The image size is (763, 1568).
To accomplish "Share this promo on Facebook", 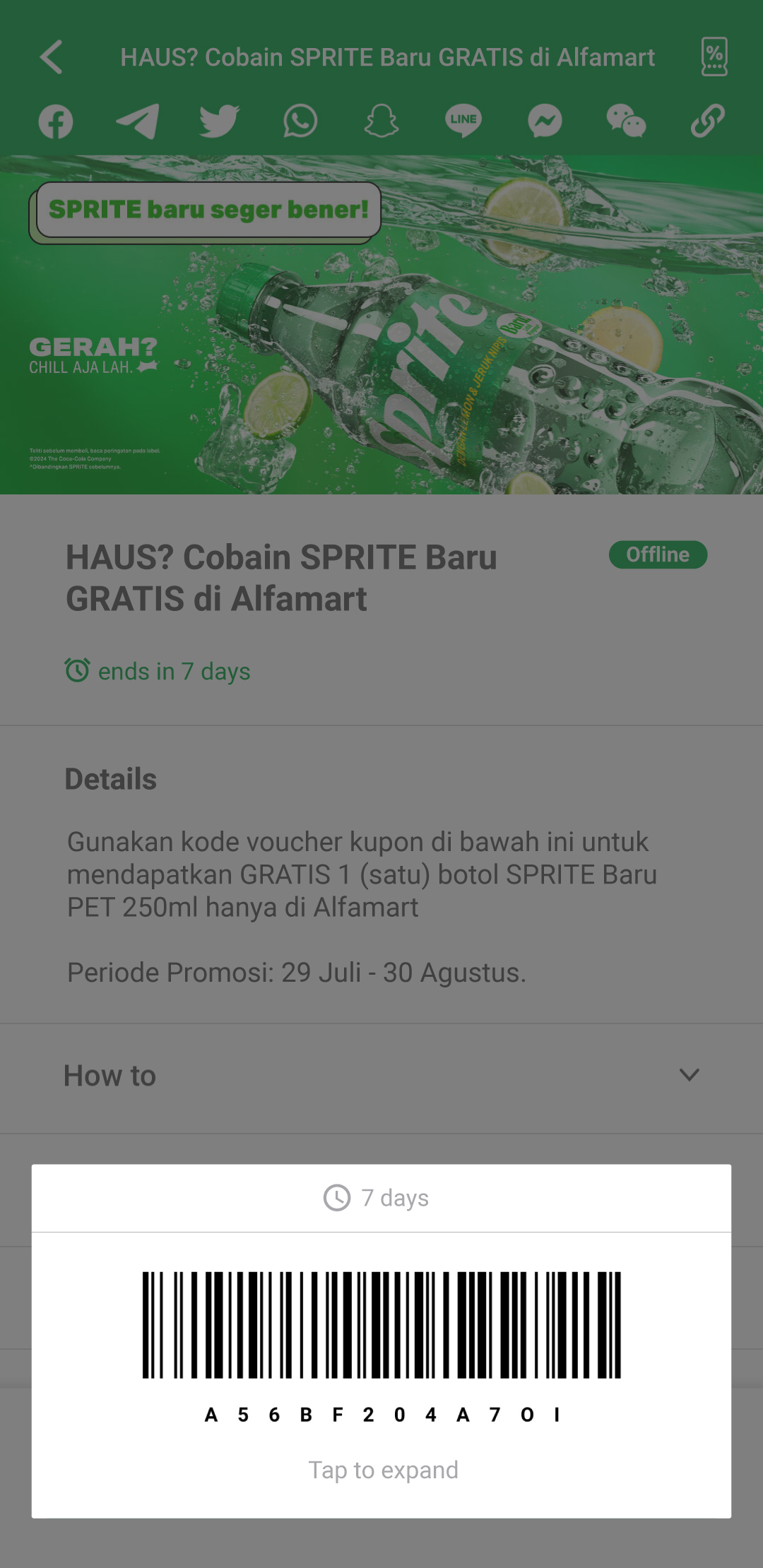I will pyautogui.click(x=56, y=121).
